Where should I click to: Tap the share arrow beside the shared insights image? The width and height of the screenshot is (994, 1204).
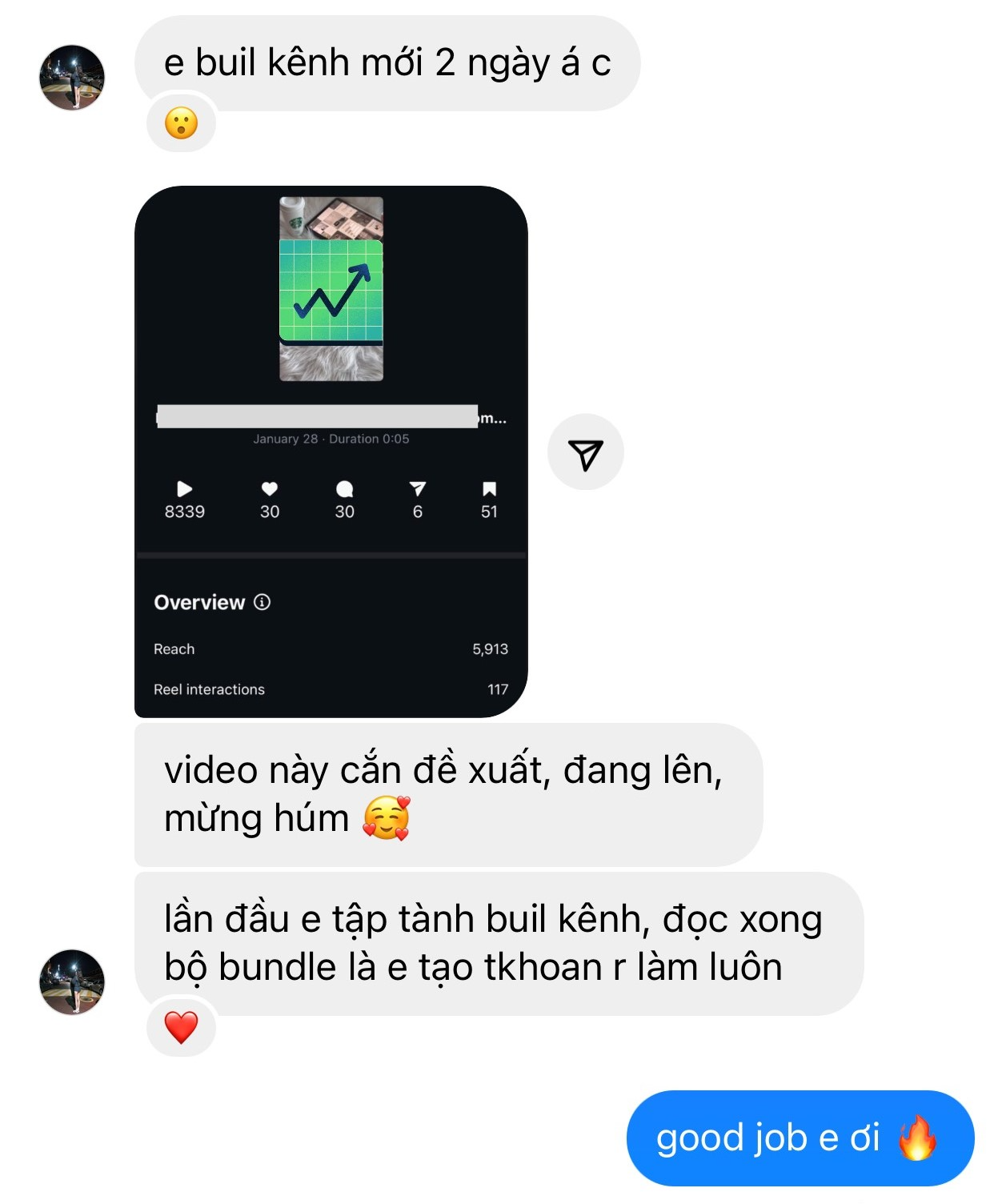[585, 453]
